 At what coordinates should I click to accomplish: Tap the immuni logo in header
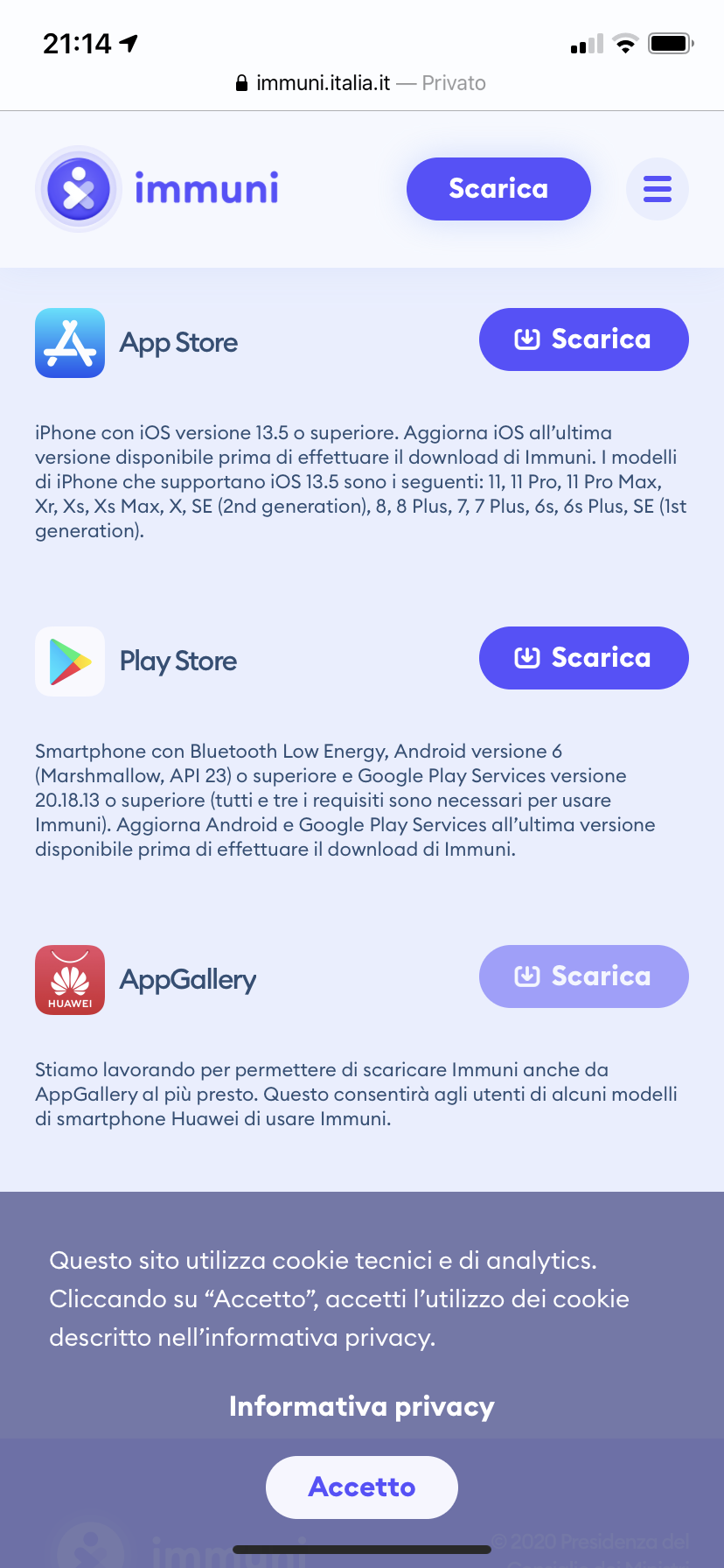[159, 189]
